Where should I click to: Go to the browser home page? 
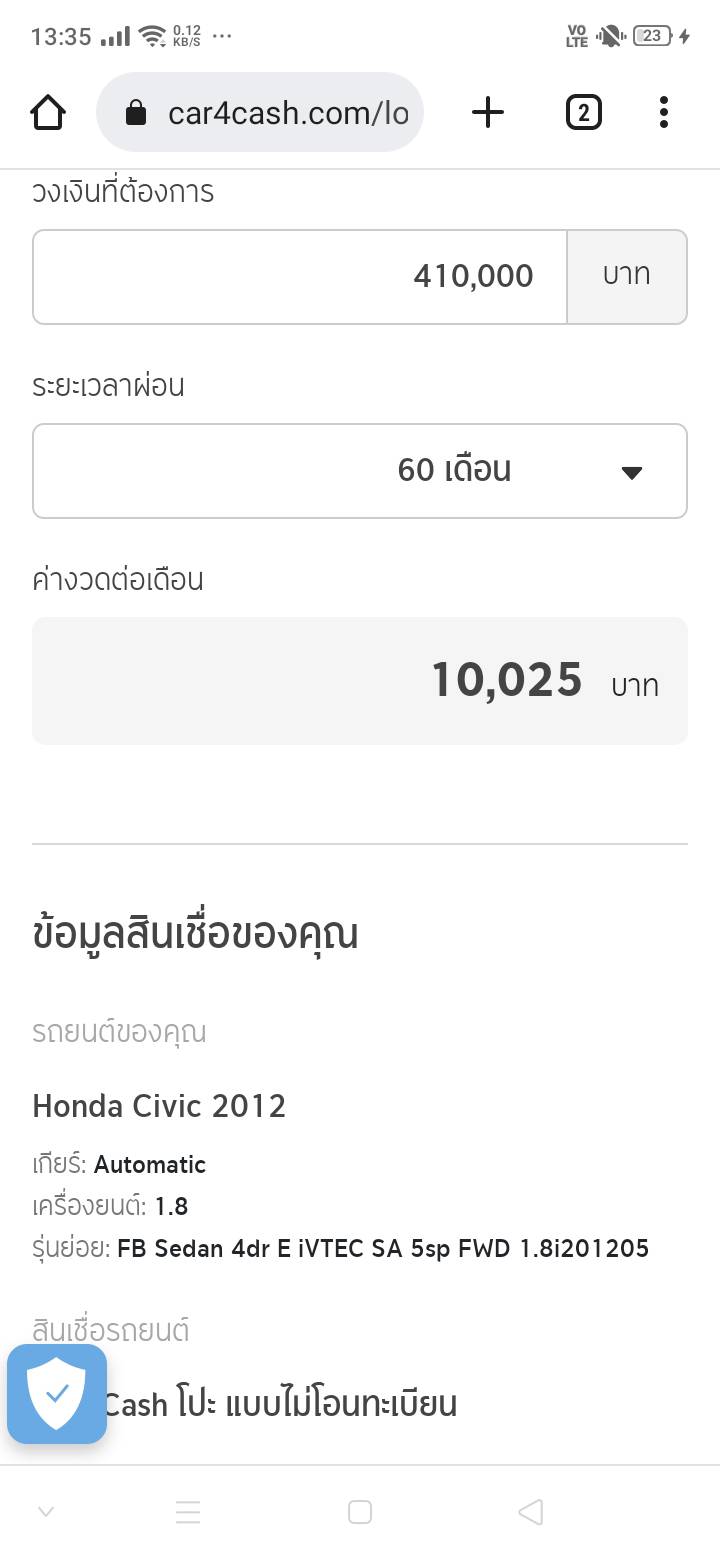[x=48, y=113]
